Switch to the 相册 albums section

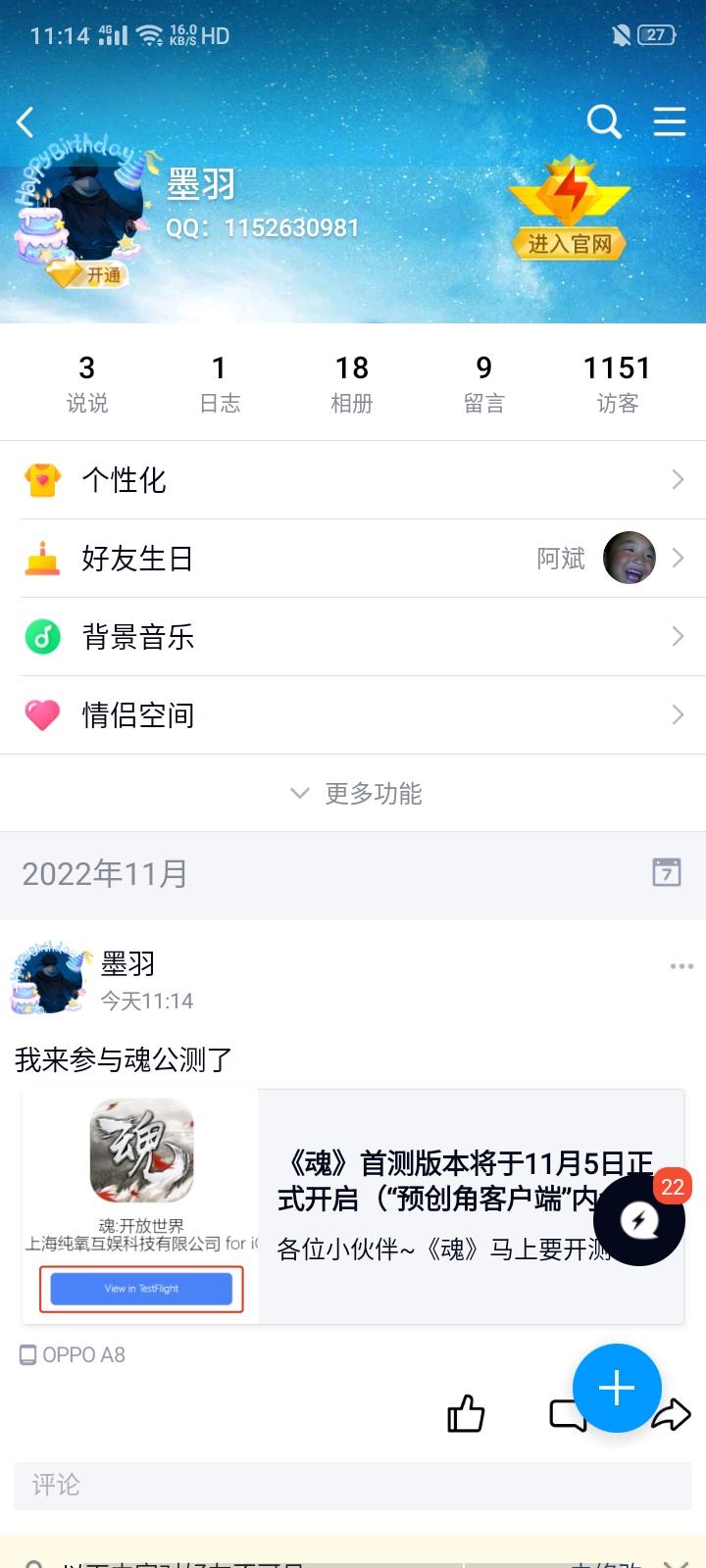point(354,380)
